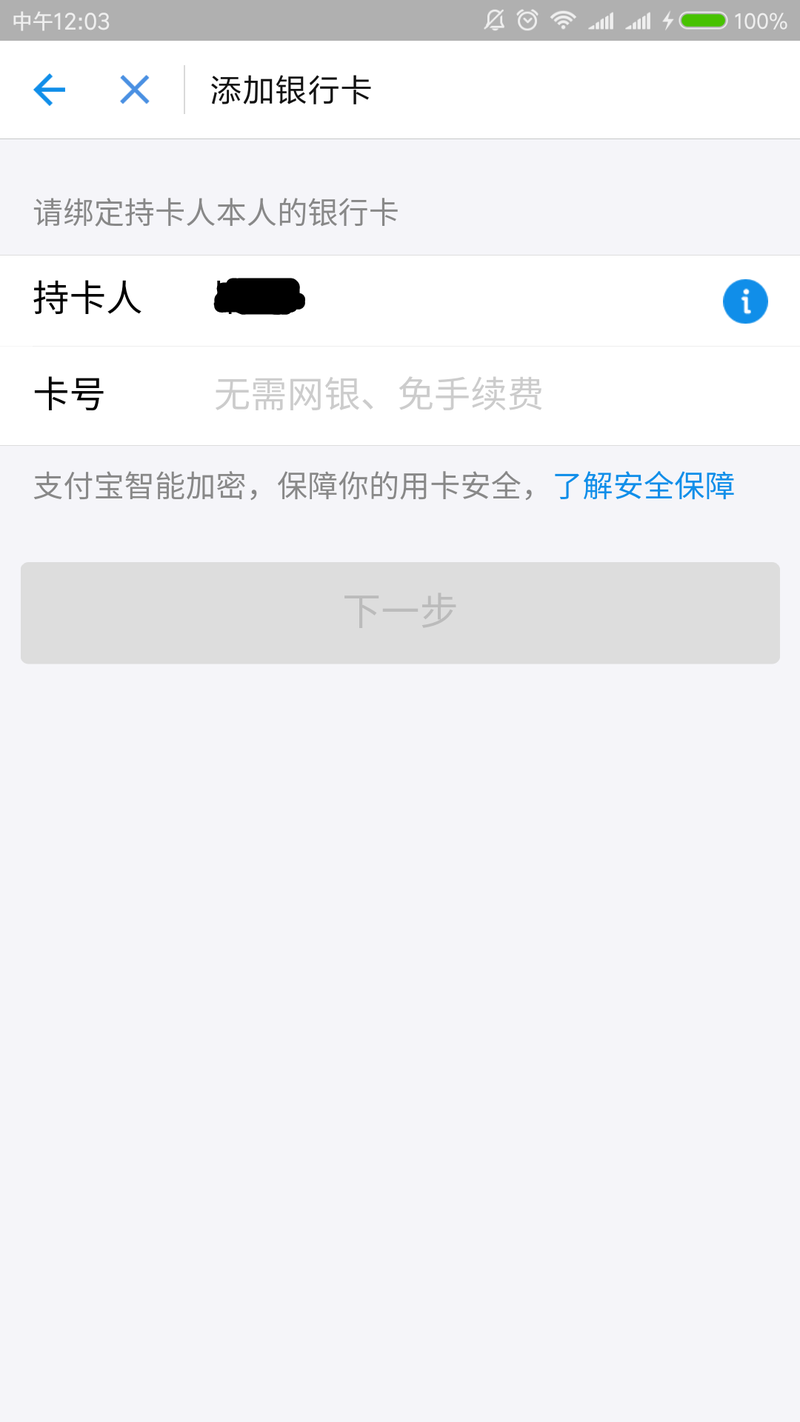This screenshot has height=1422, width=800.
Task: Close the add bank card page
Action: point(134,90)
